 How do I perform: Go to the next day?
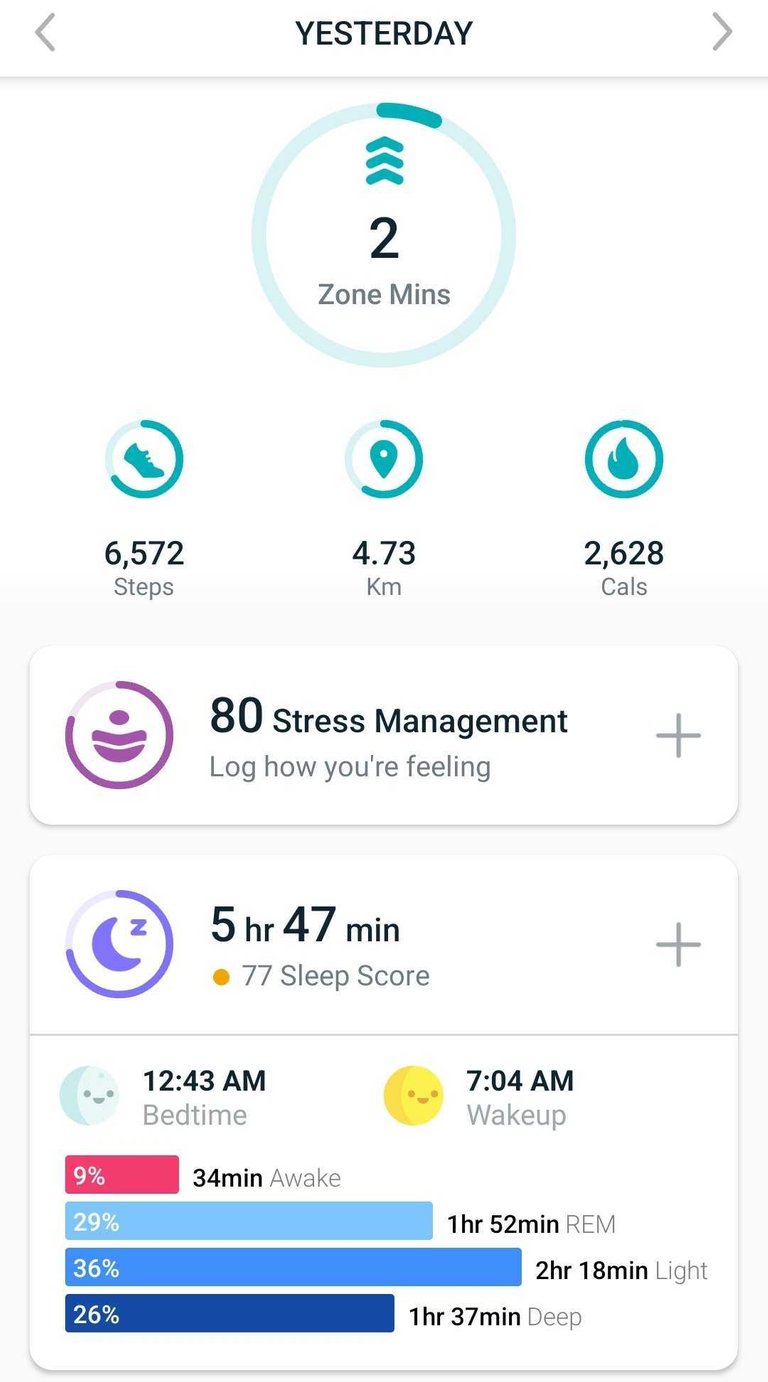point(722,33)
